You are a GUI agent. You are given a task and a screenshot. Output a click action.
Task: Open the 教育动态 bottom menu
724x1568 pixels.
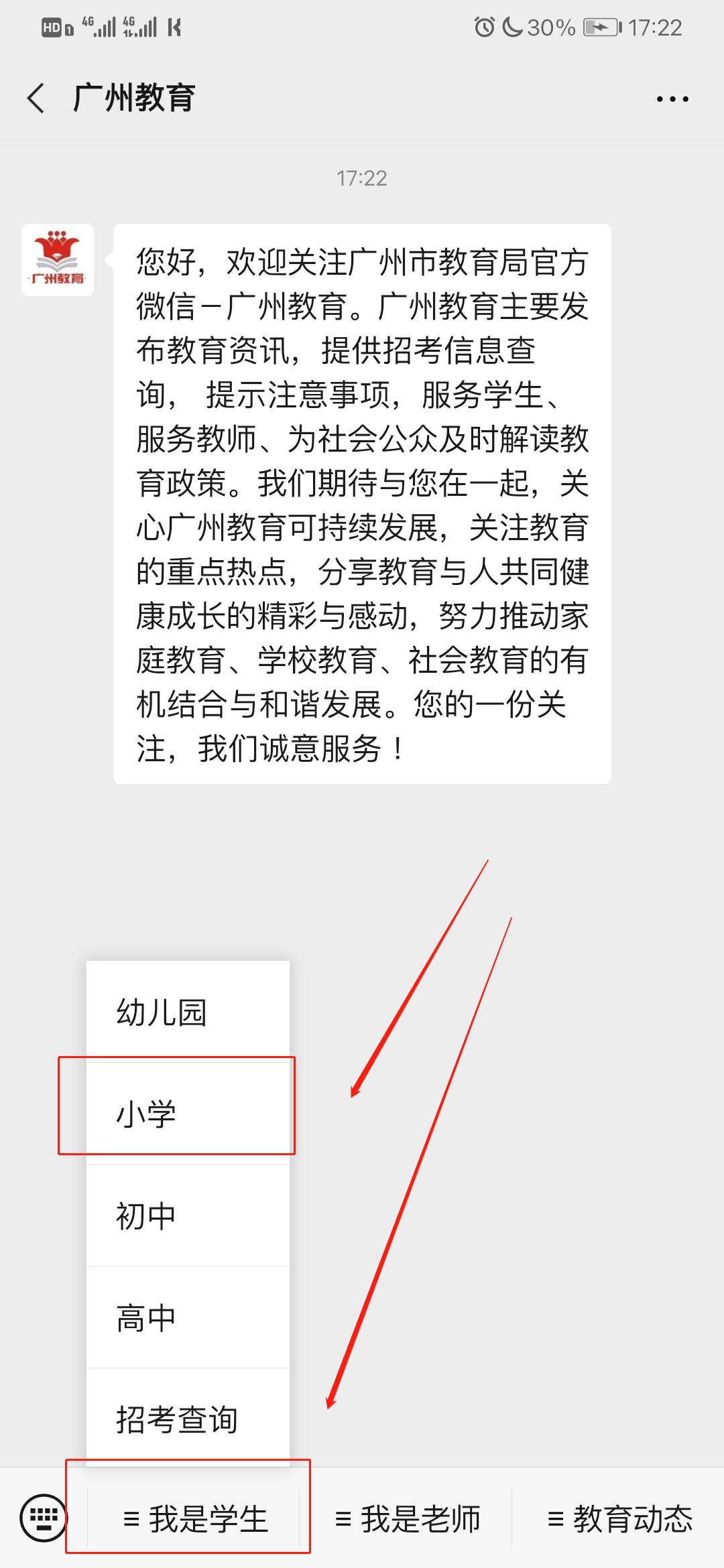point(619,1518)
